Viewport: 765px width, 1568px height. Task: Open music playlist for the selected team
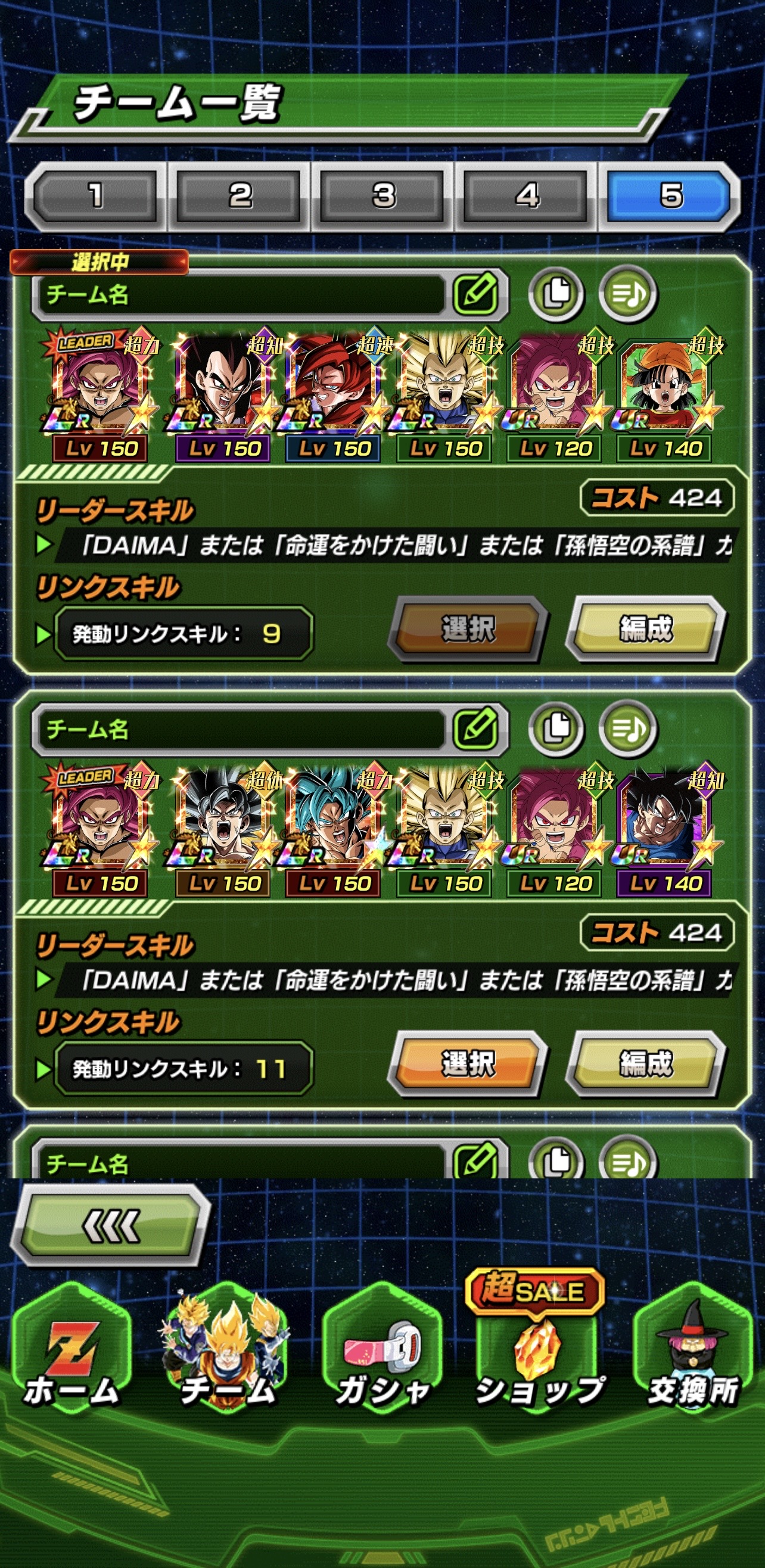click(x=627, y=294)
